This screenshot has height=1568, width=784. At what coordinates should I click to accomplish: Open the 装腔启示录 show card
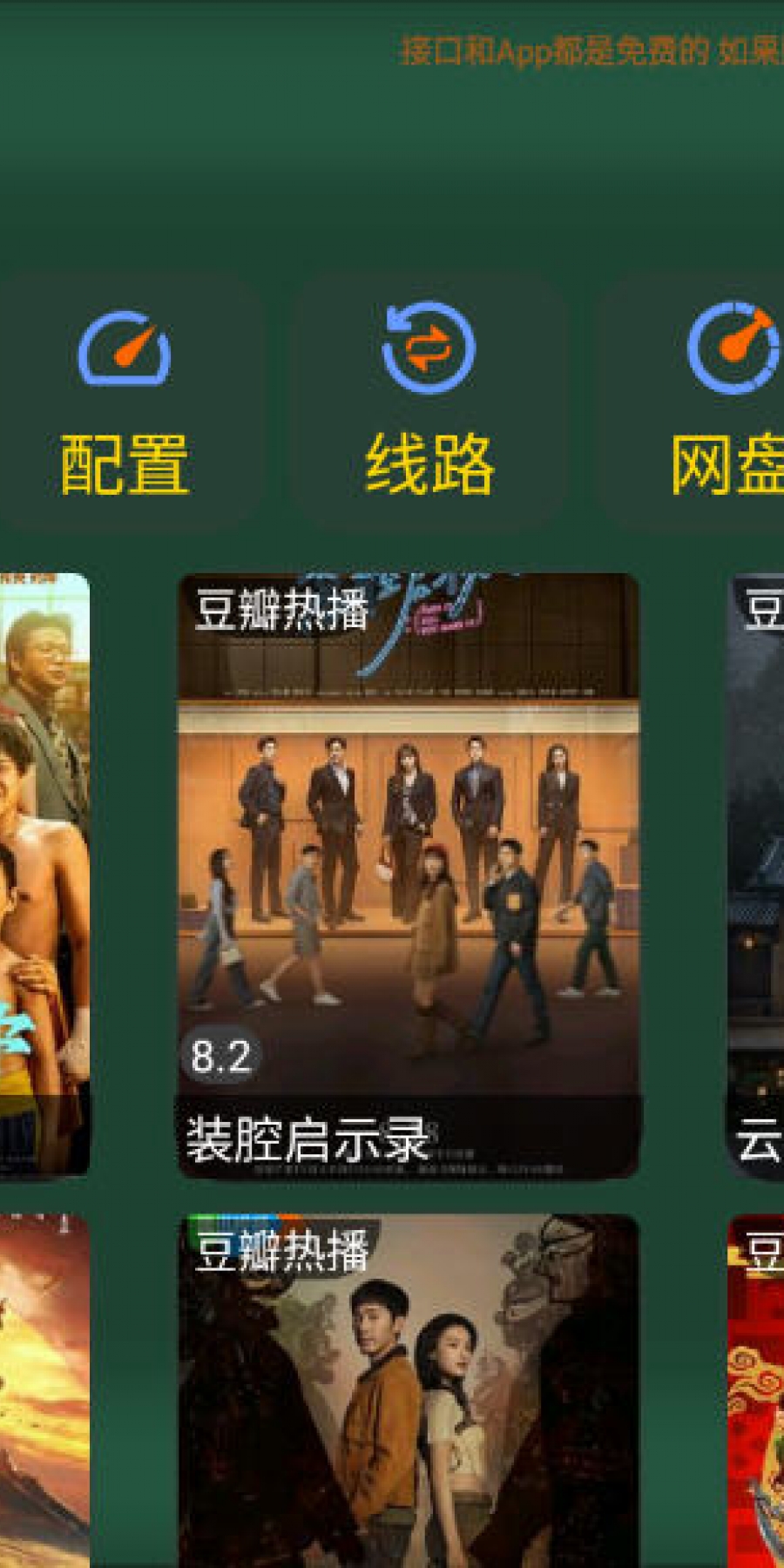(409, 875)
